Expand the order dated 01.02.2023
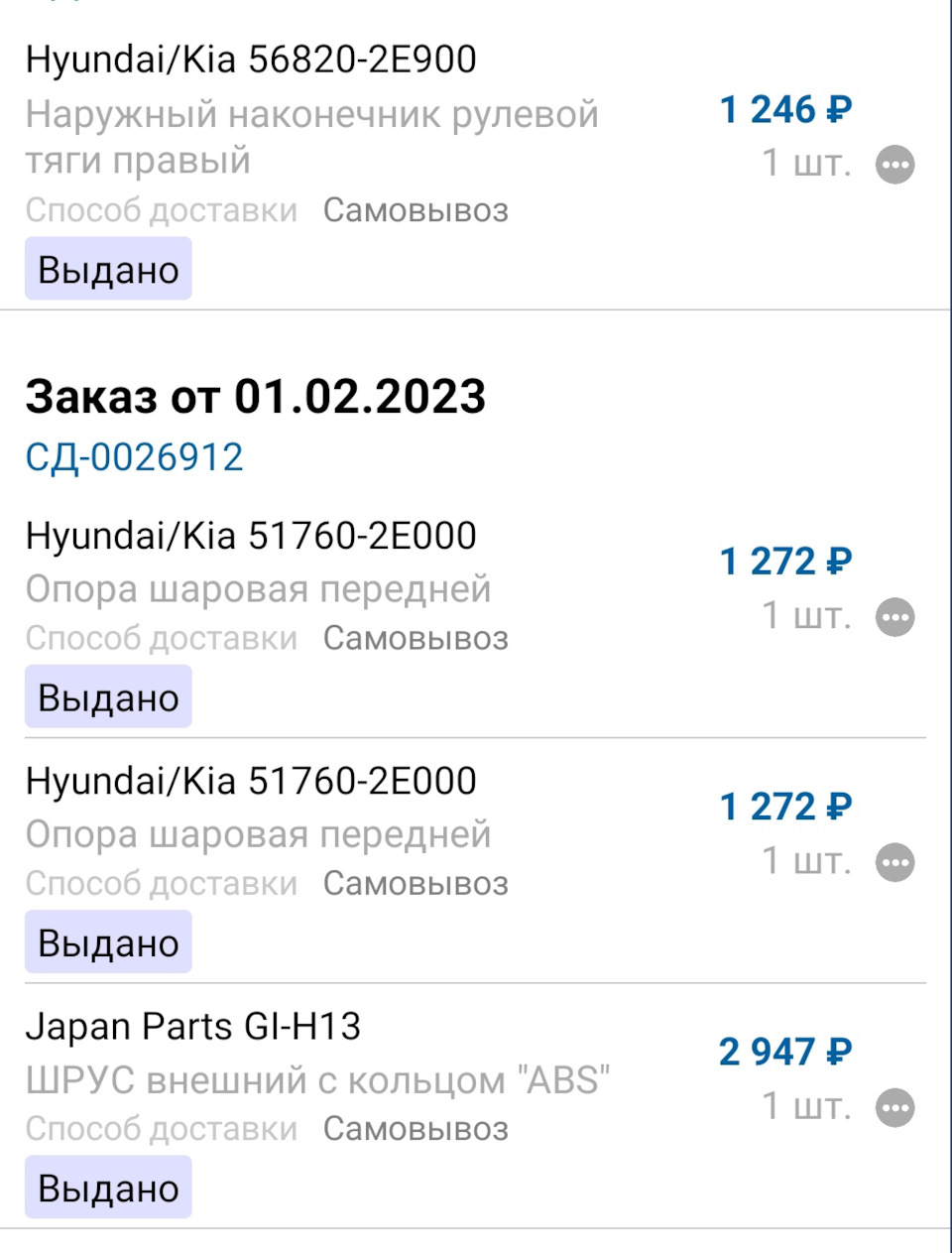 click(x=256, y=397)
